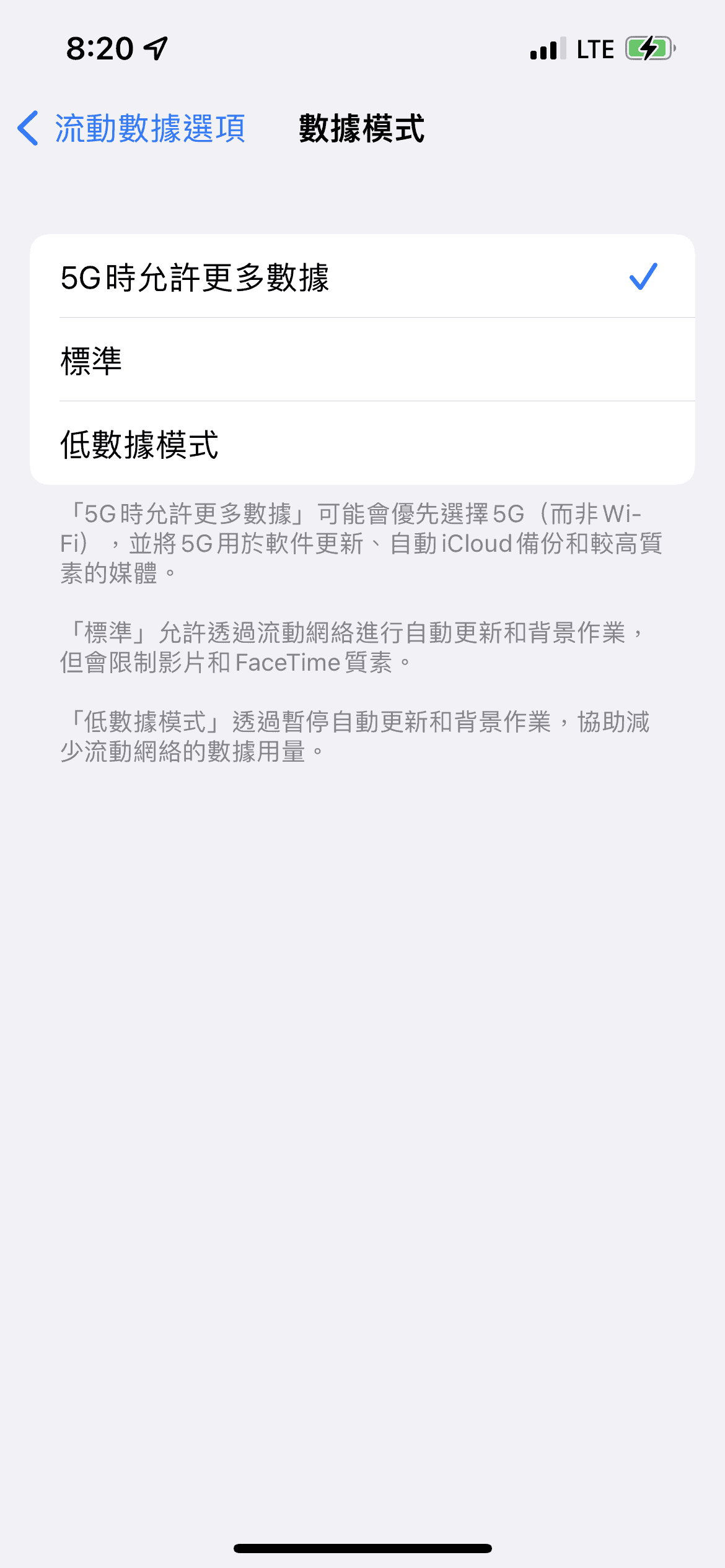This screenshot has width=725, height=1568.
Task: Select 5G時允許更多數據 option
Action: tap(362, 277)
